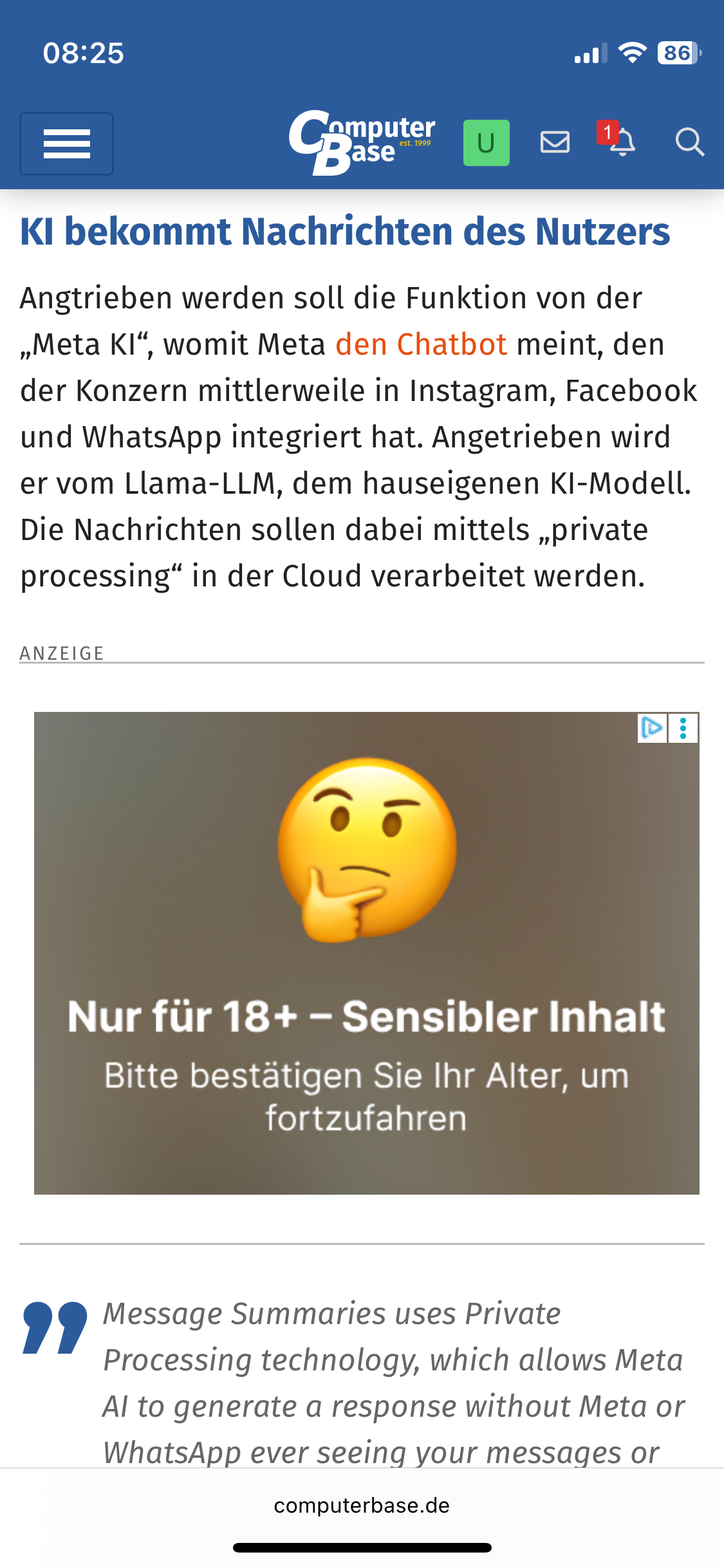
Task: Open the private messages envelope
Action: coord(555,142)
